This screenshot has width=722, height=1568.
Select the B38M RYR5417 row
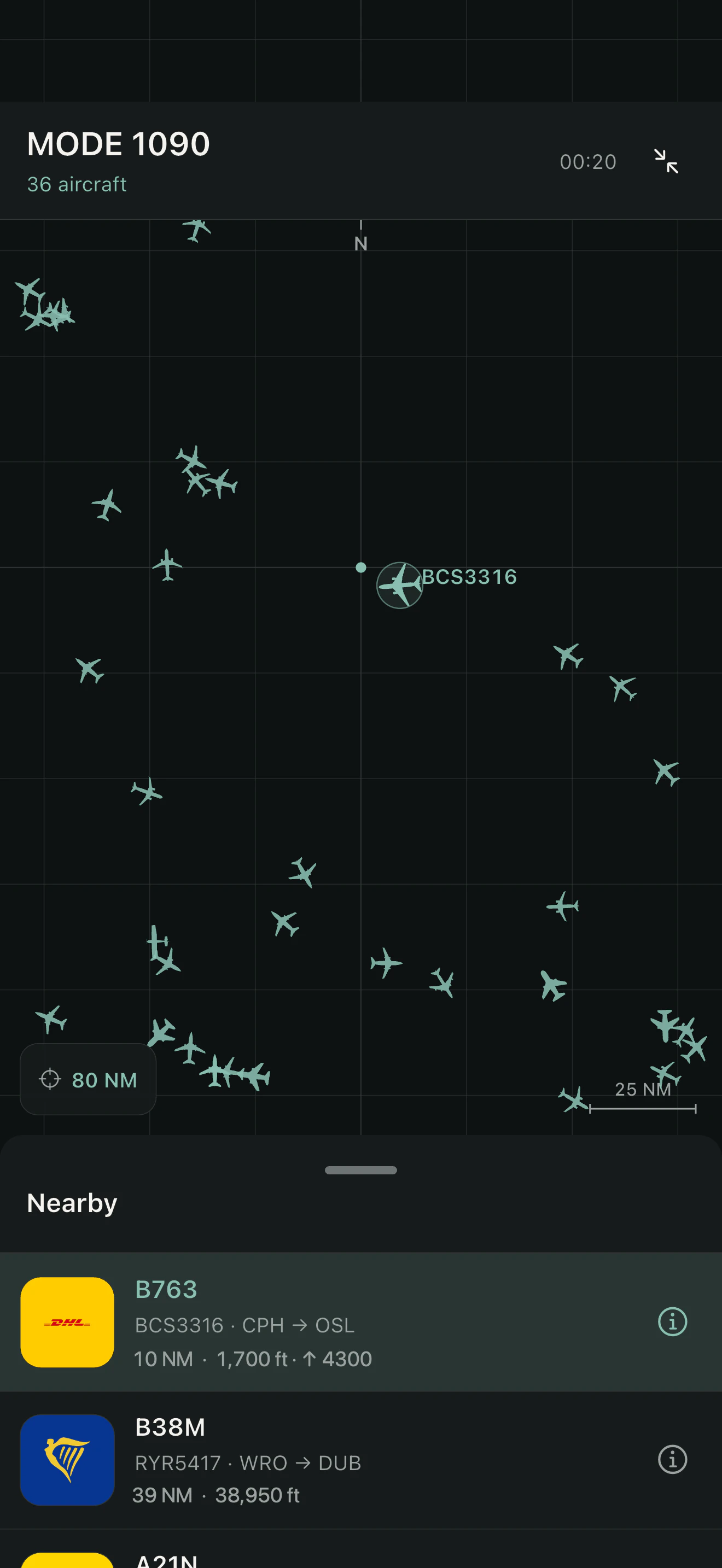click(x=361, y=1460)
